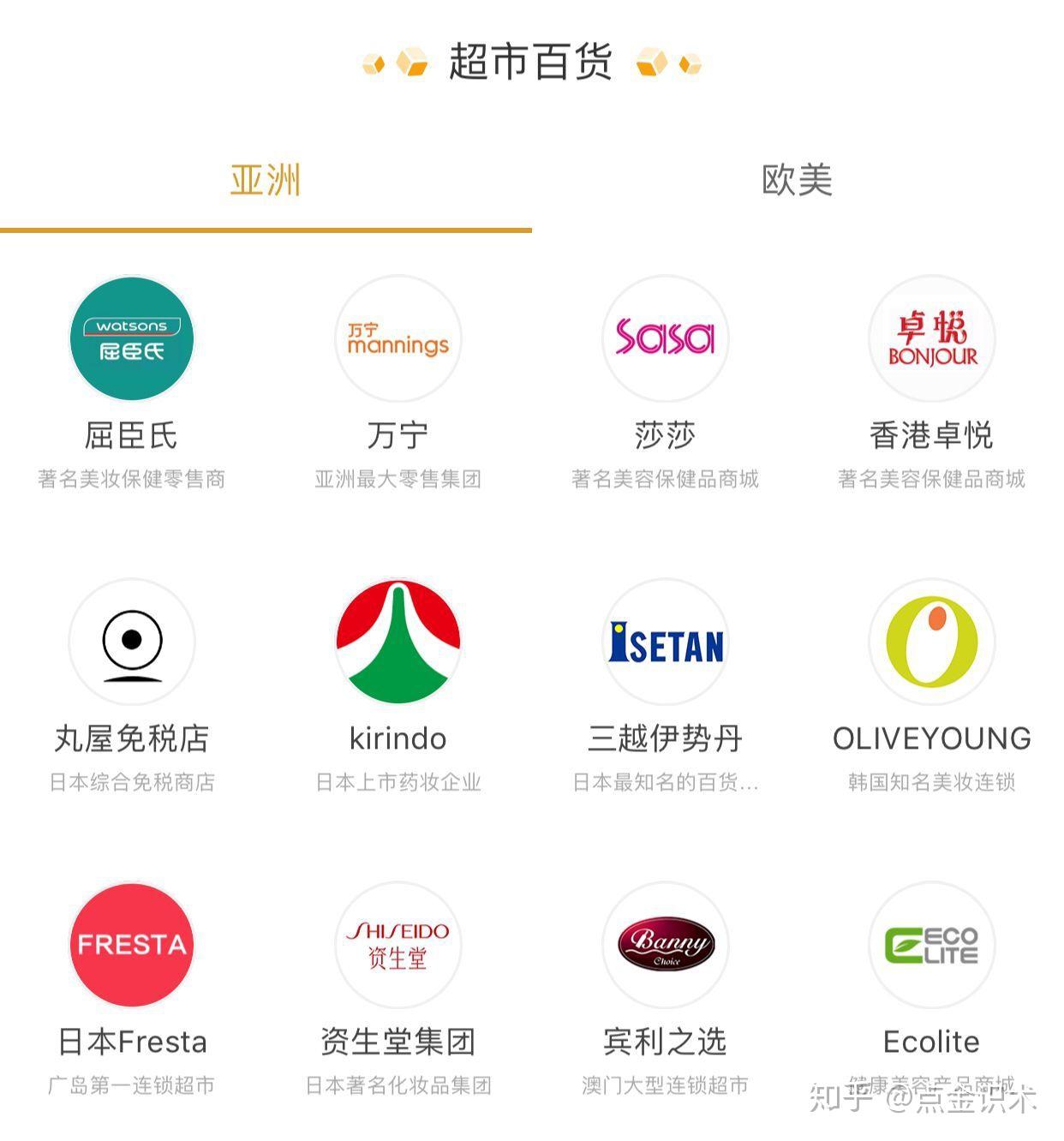
Task: Open the Ecolite merchant
Action: point(932,945)
